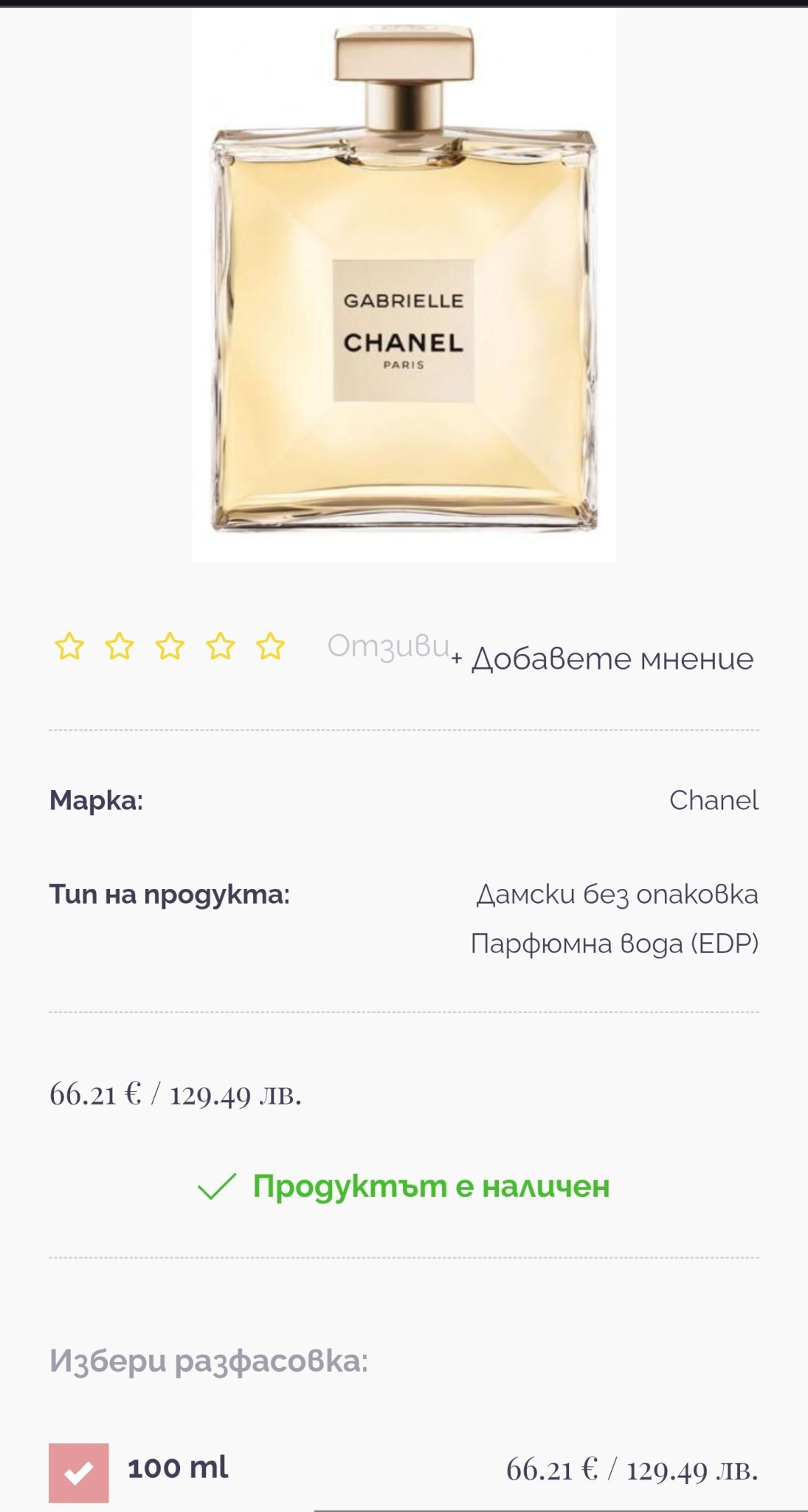Select the 100 ml size checkbox

(x=78, y=1472)
